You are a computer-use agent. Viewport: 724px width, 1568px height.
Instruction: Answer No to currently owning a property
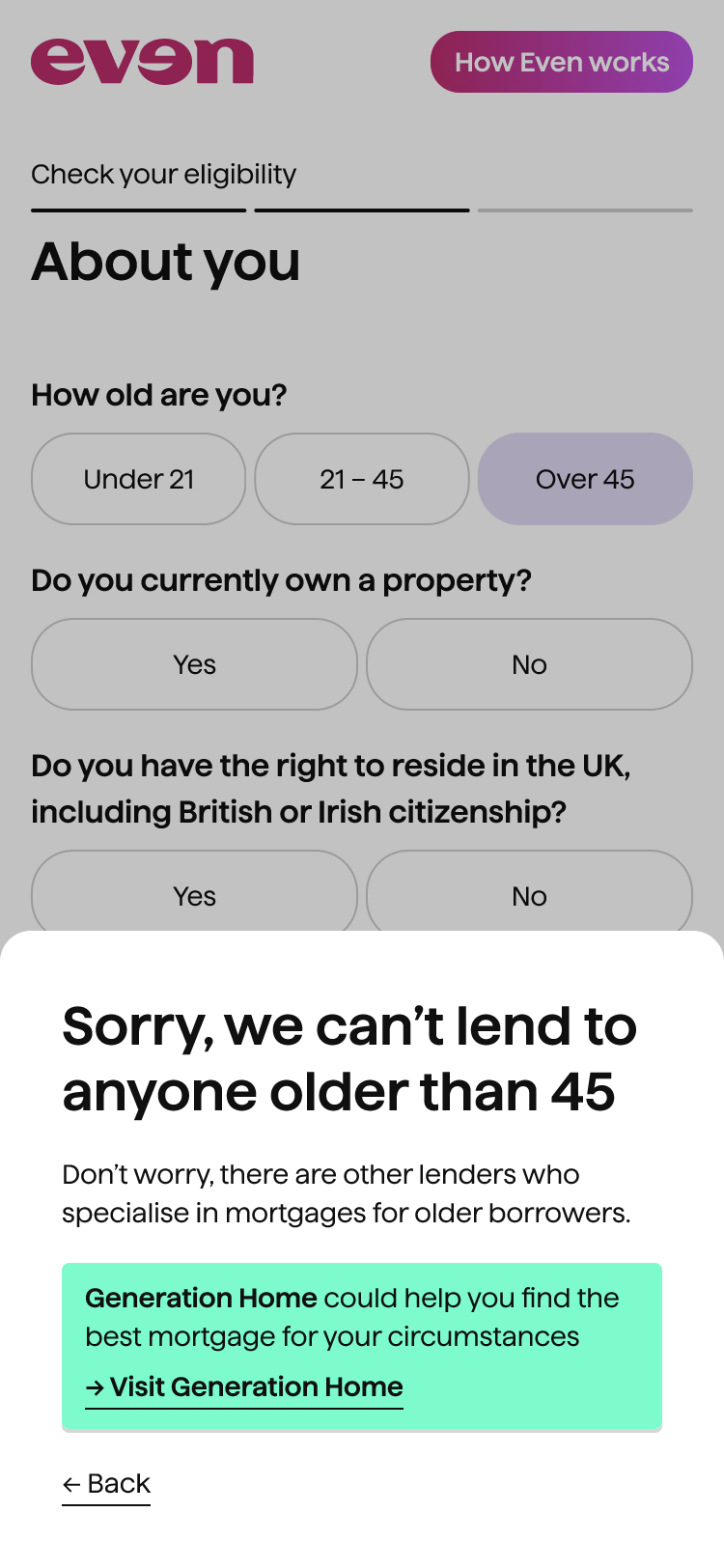click(529, 664)
